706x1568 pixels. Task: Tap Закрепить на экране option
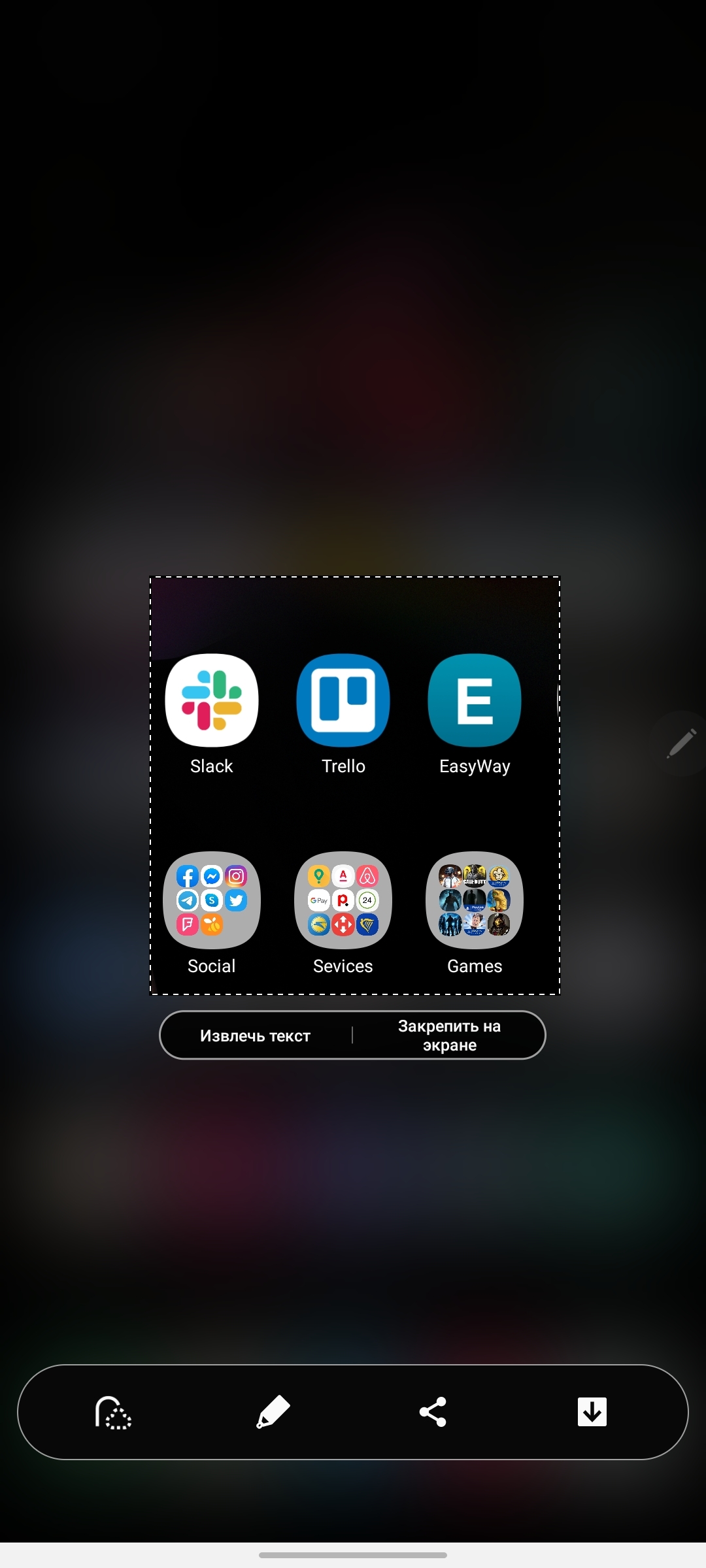coord(449,1036)
